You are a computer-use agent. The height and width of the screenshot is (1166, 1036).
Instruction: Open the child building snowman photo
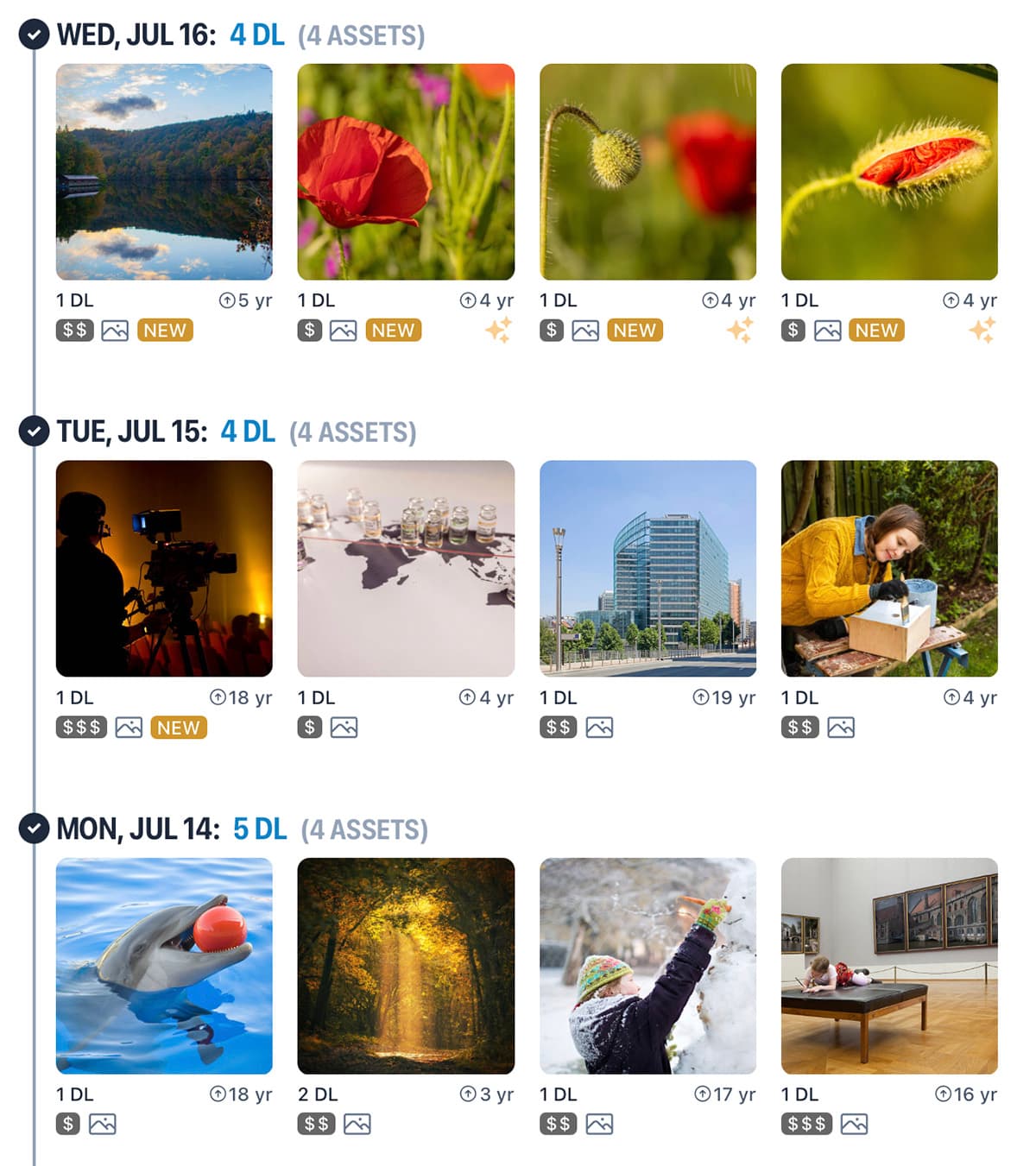coord(647,966)
